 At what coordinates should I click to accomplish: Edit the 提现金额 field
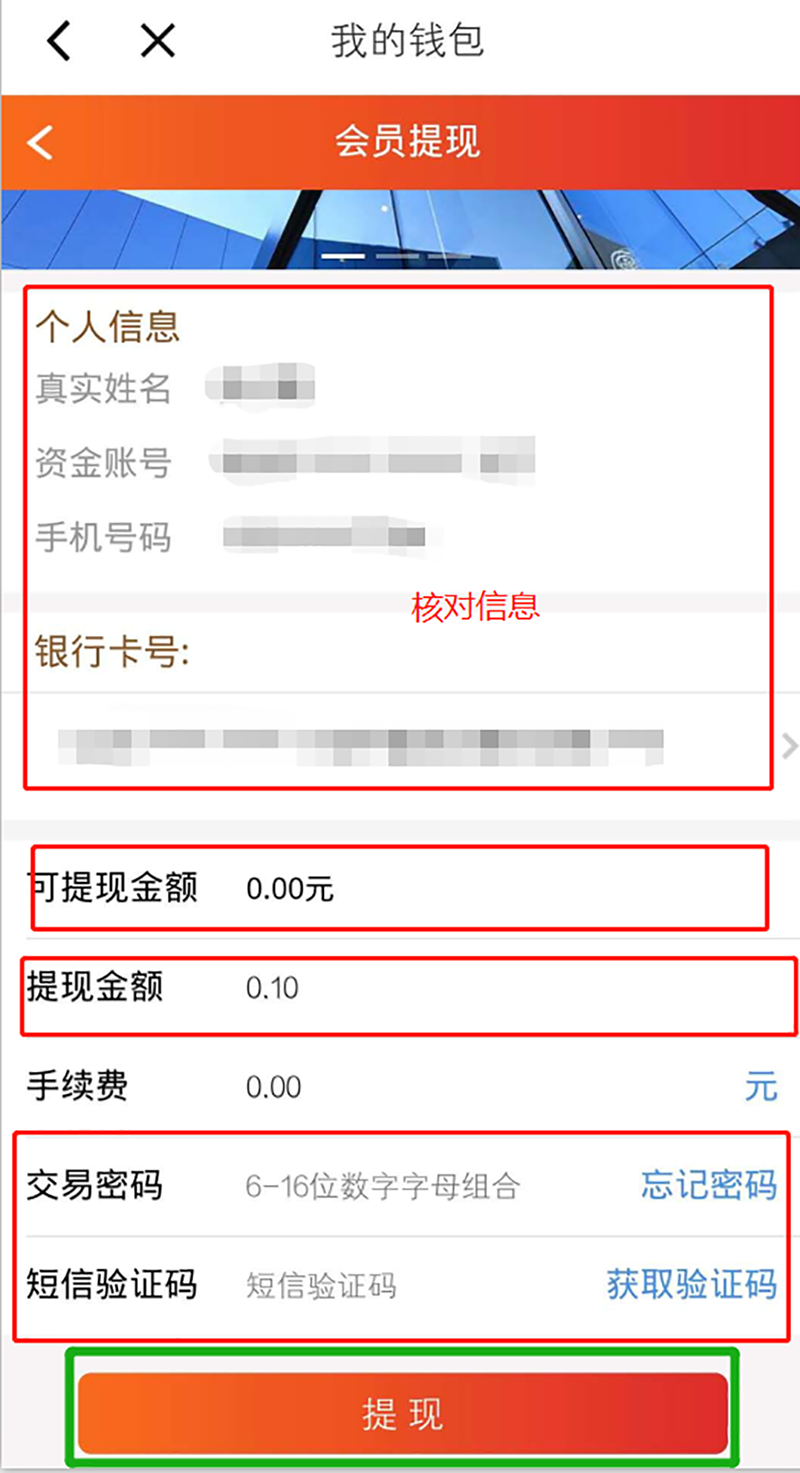(x=400, y=989)
